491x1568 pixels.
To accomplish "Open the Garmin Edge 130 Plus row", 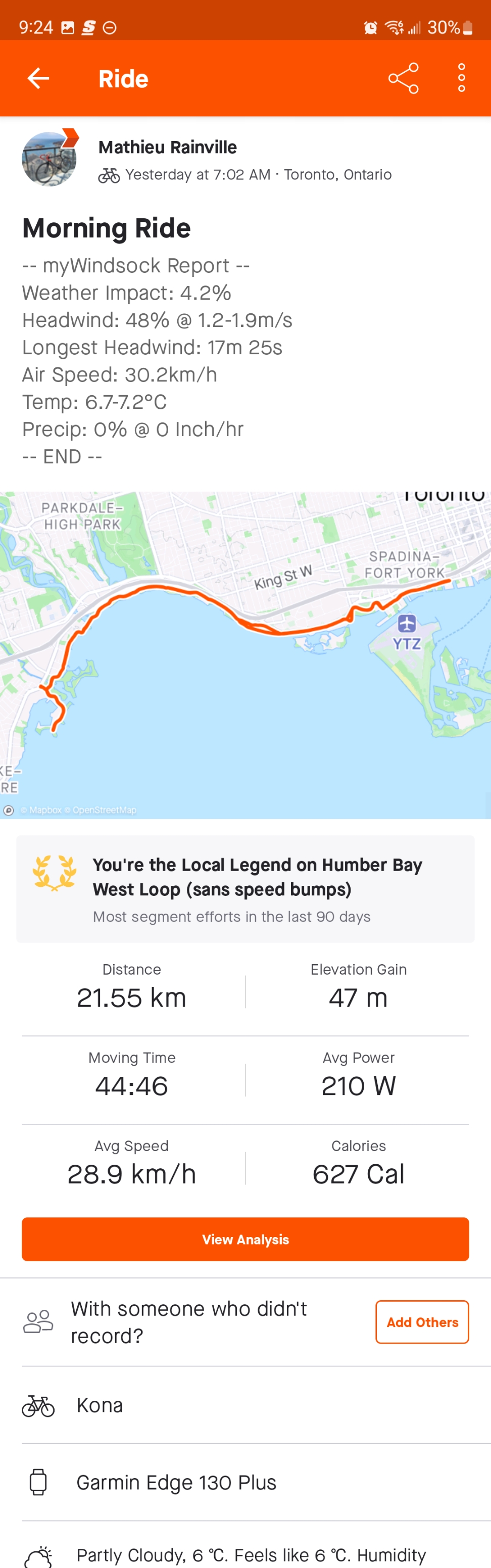I will (245, 1483).
